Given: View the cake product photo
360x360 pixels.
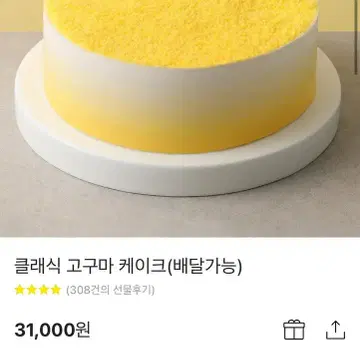Looking at the screenshot, I should point(180,118).
